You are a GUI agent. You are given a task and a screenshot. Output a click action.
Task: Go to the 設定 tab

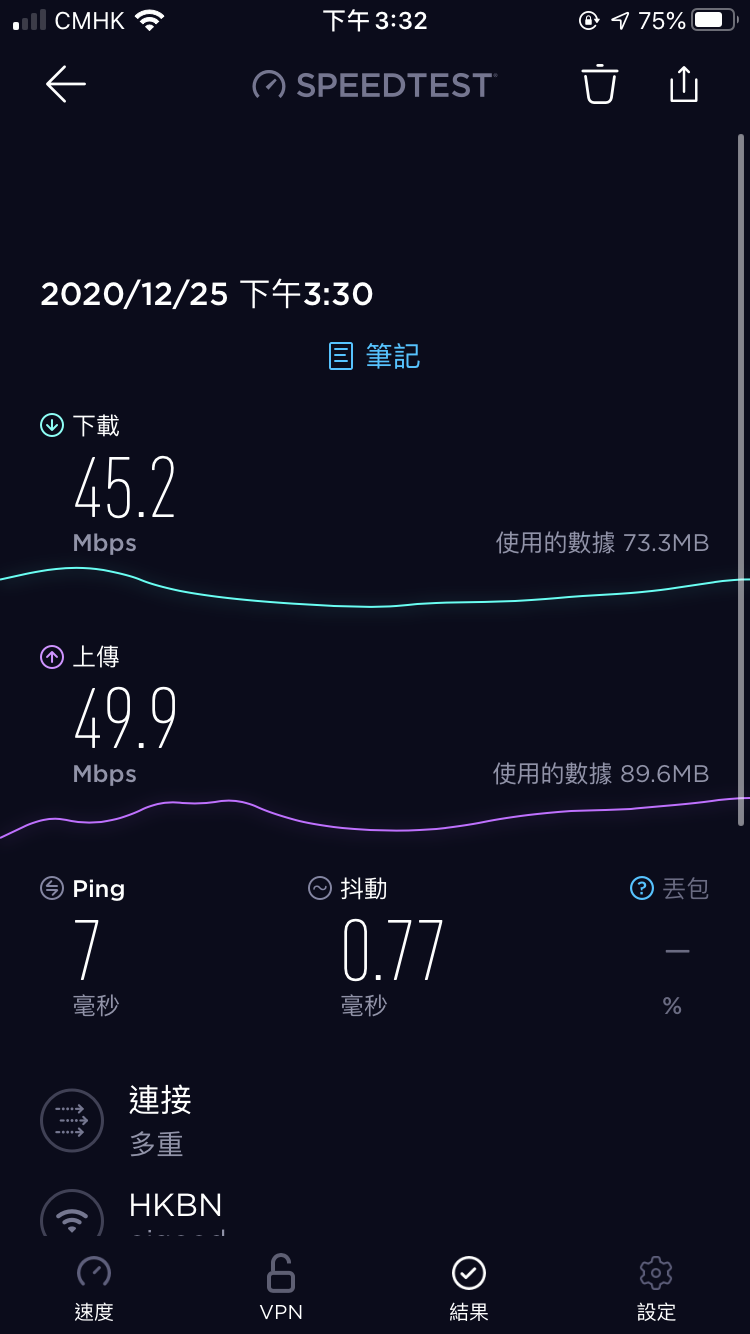tap(656, 1289)
